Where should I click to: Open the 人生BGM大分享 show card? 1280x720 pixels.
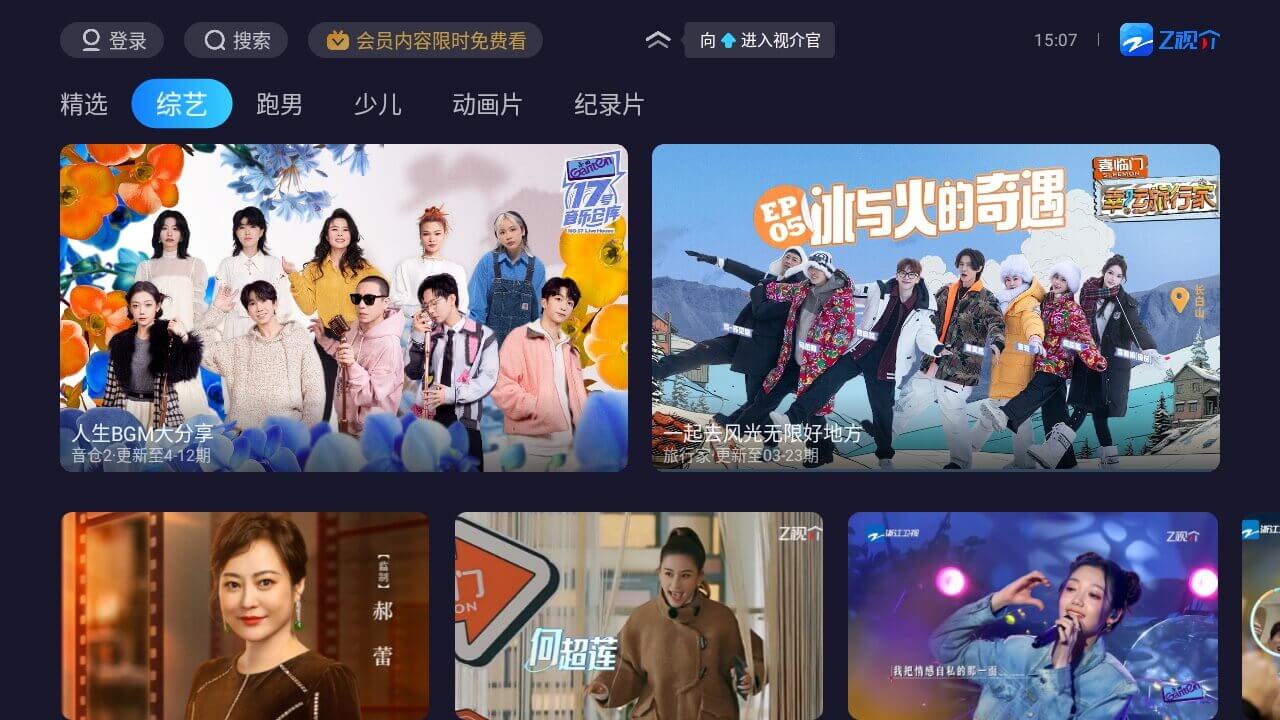(344, 307)
